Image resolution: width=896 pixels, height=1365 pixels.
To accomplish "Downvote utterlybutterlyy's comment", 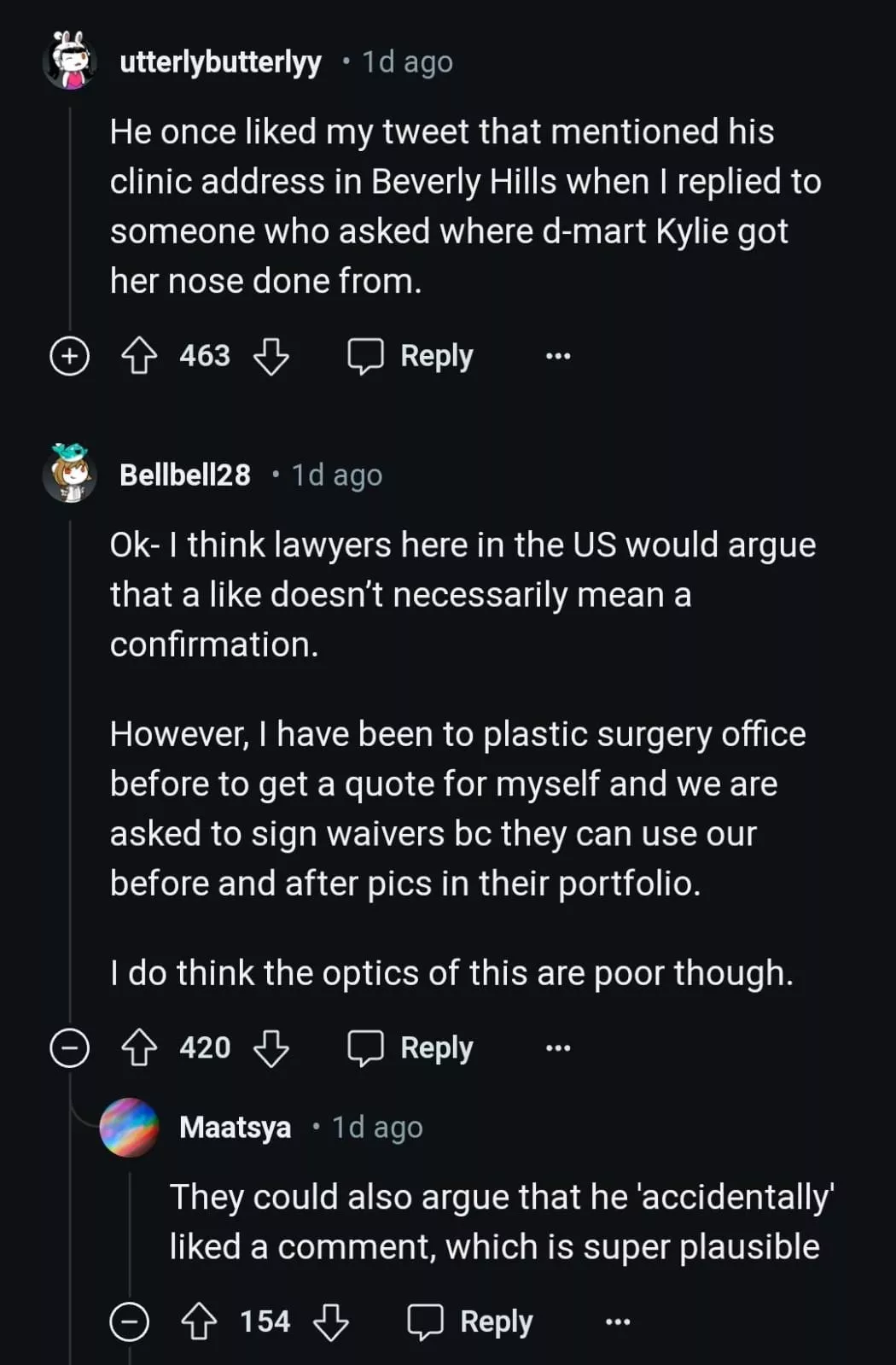I will pos(271,356).
